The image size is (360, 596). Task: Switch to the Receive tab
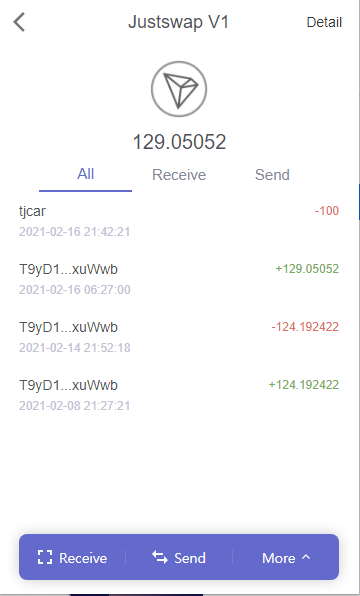click(179, 174)
